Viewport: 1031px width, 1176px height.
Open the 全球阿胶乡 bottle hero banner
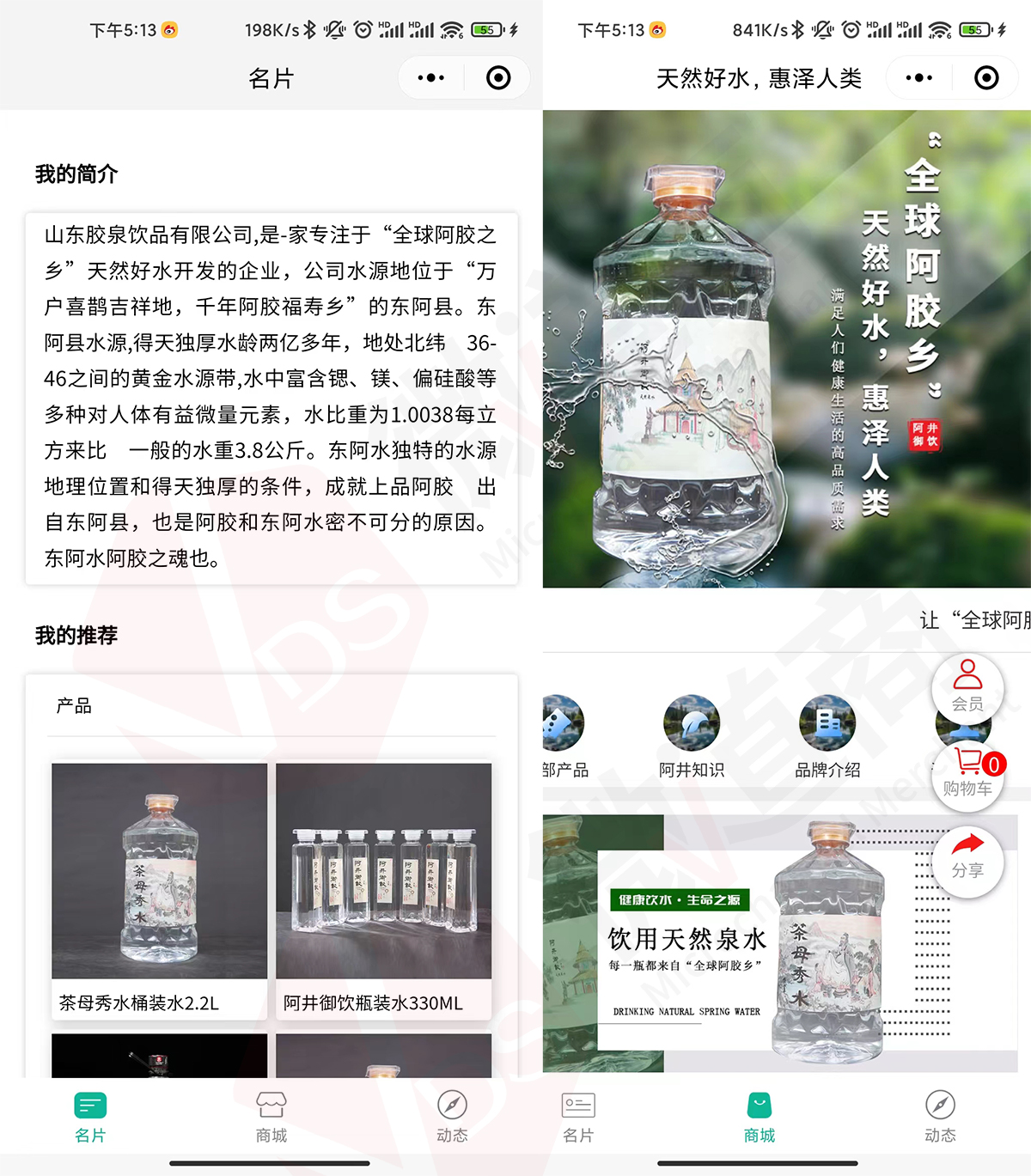tap(786, 348)
